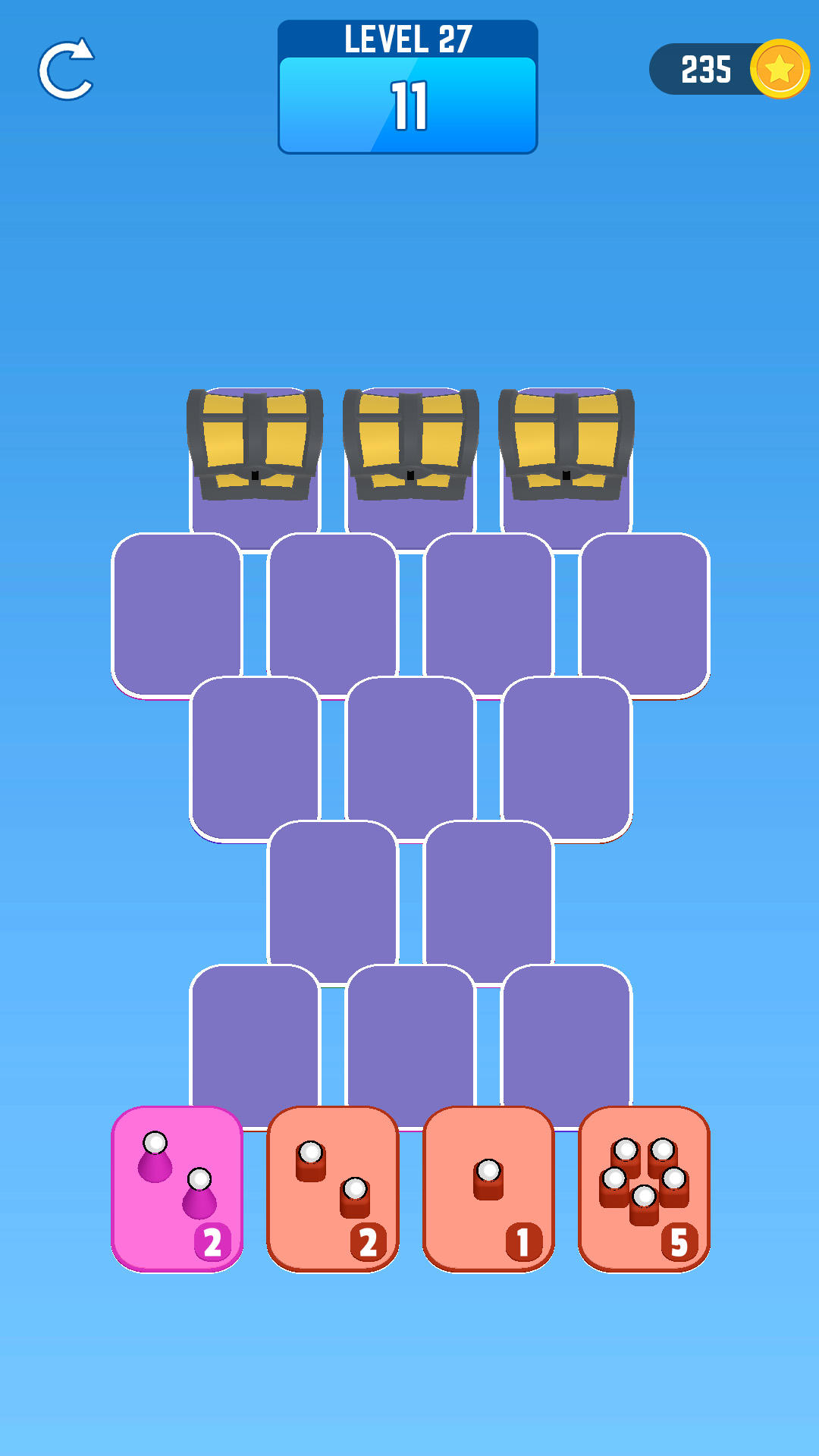Select the pink card with 2 pawns
The width and height of the screenshot is (819, 1456).
[177, 1188]
